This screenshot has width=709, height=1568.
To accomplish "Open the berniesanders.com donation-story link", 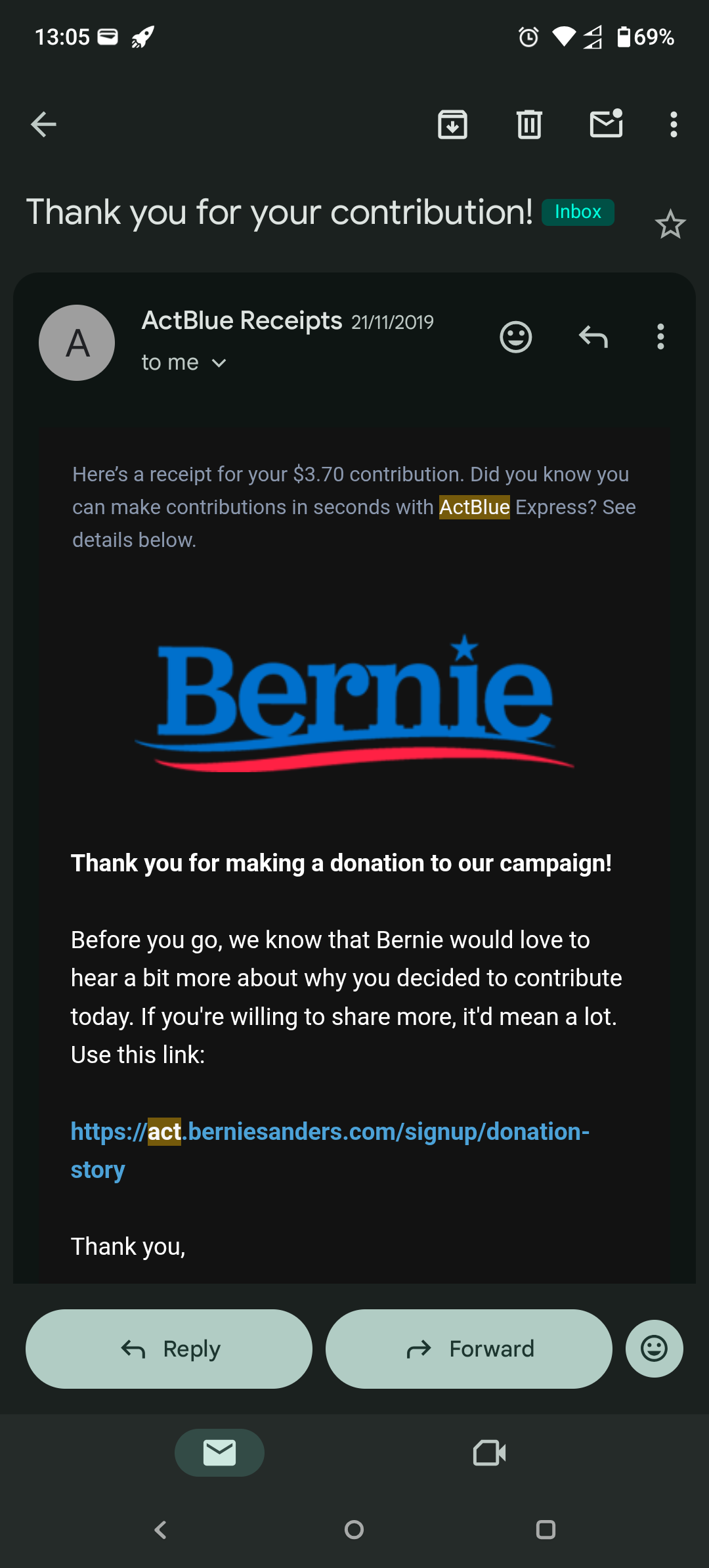I will pos(330,1132).
